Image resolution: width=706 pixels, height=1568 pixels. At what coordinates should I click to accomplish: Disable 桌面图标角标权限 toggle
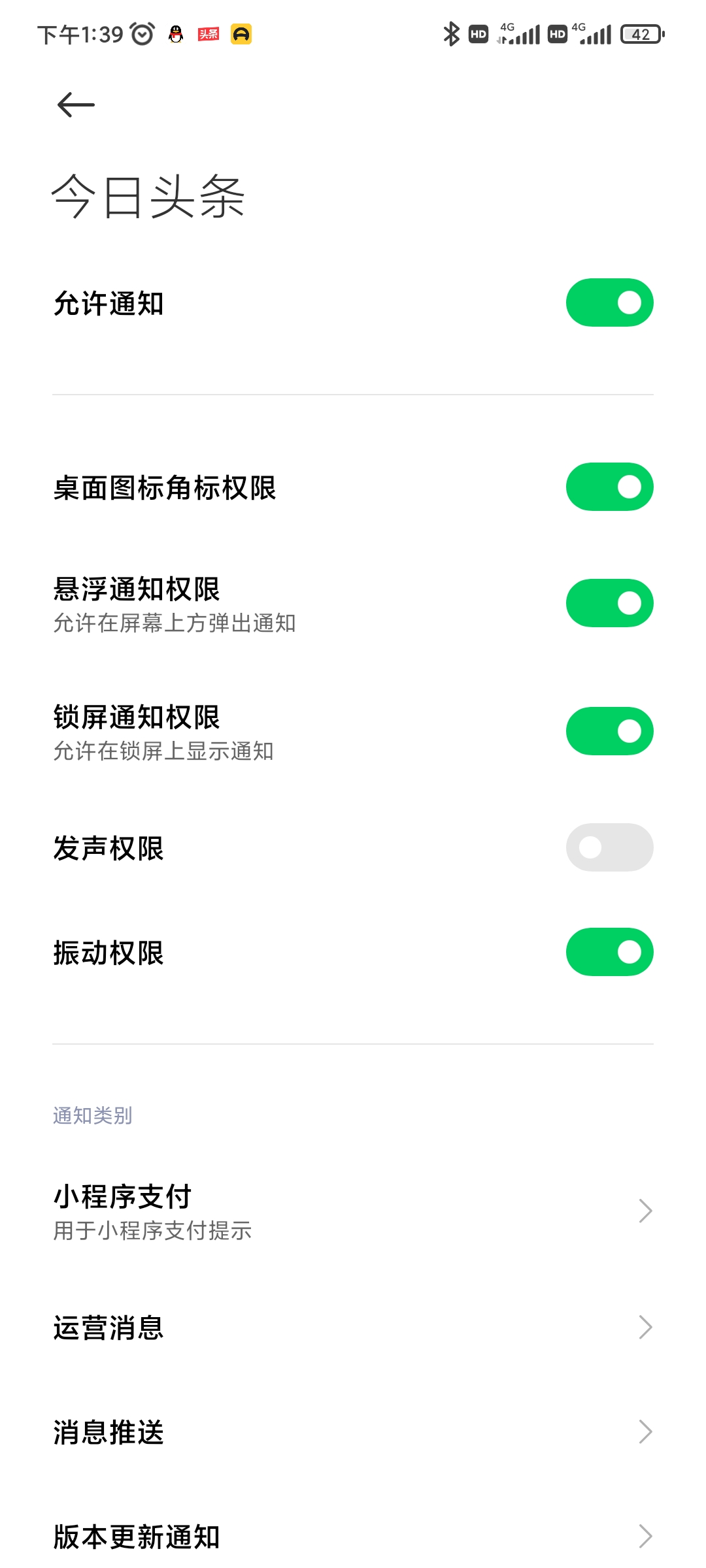pyautogui.click(x=609, y=487)
